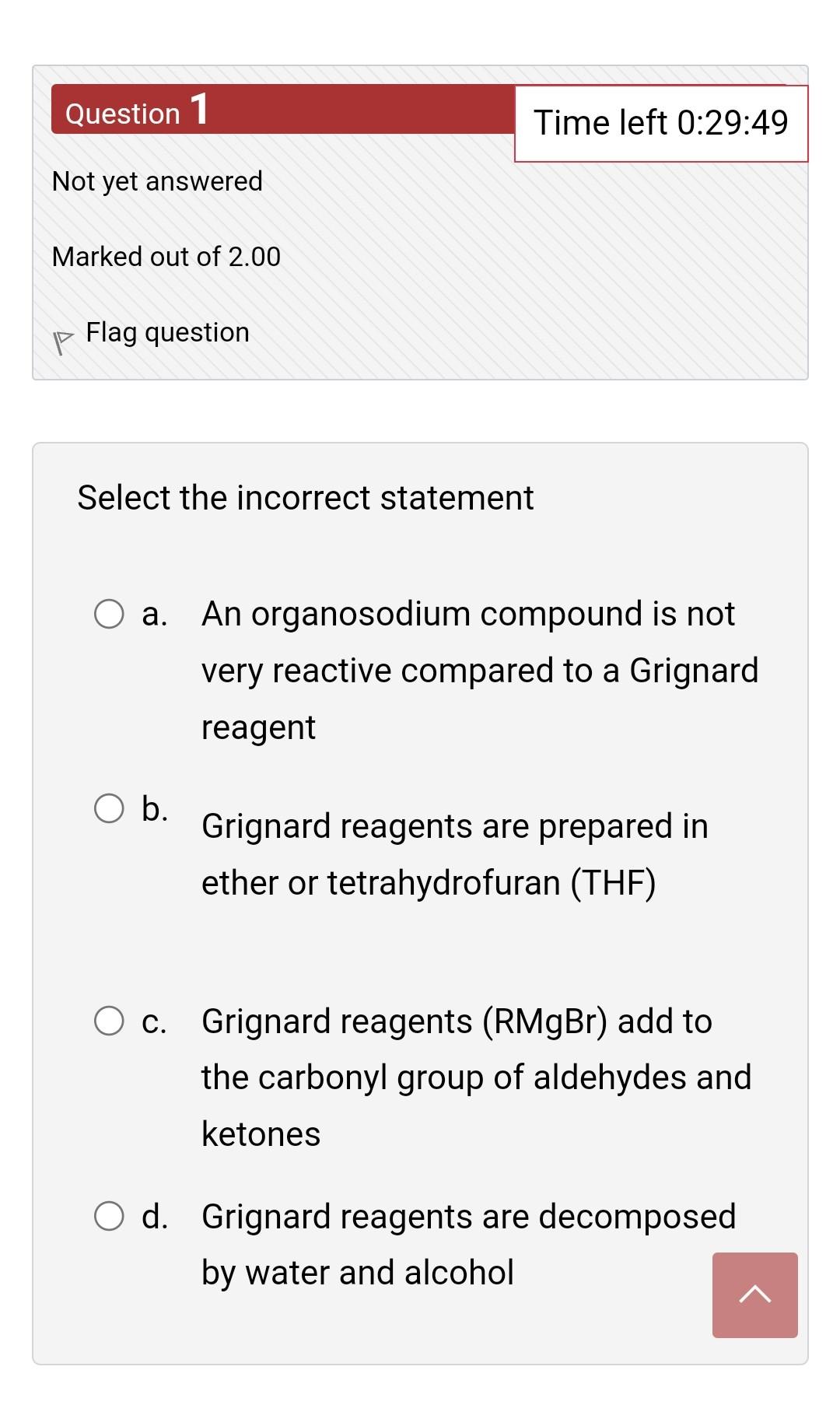Select option d about water and alcohol
Viewport: 840px width, 1419px height.
coord(109,1217)
